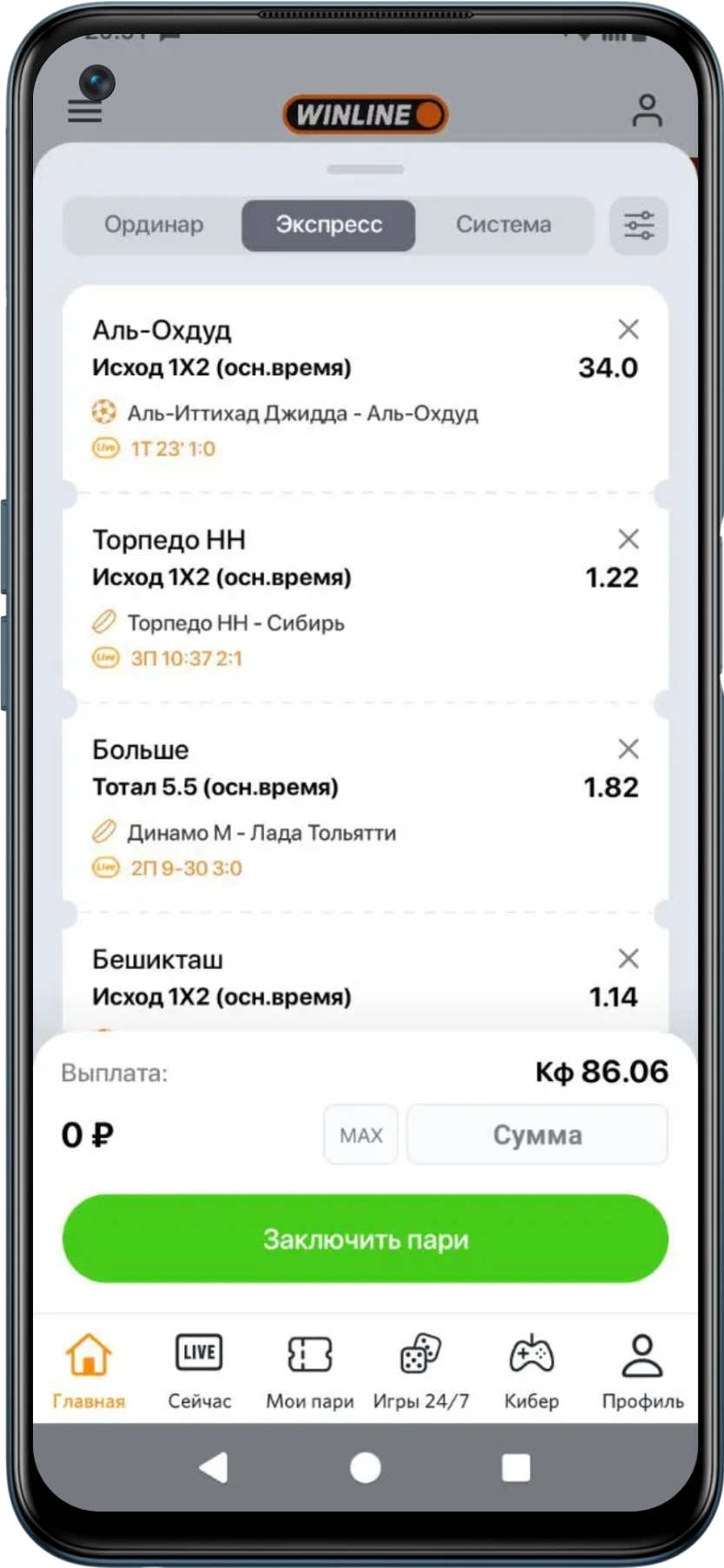Open the hamburger menu

click(83, 110)
